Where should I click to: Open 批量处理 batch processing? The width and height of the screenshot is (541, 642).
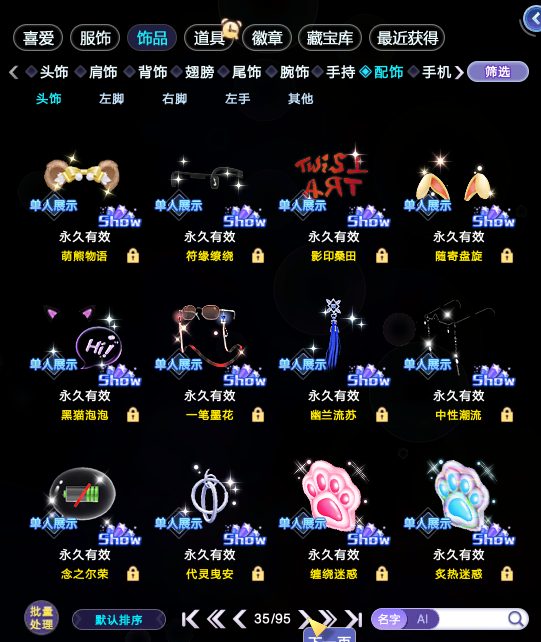pyautogui.click(x=41, y=618)
